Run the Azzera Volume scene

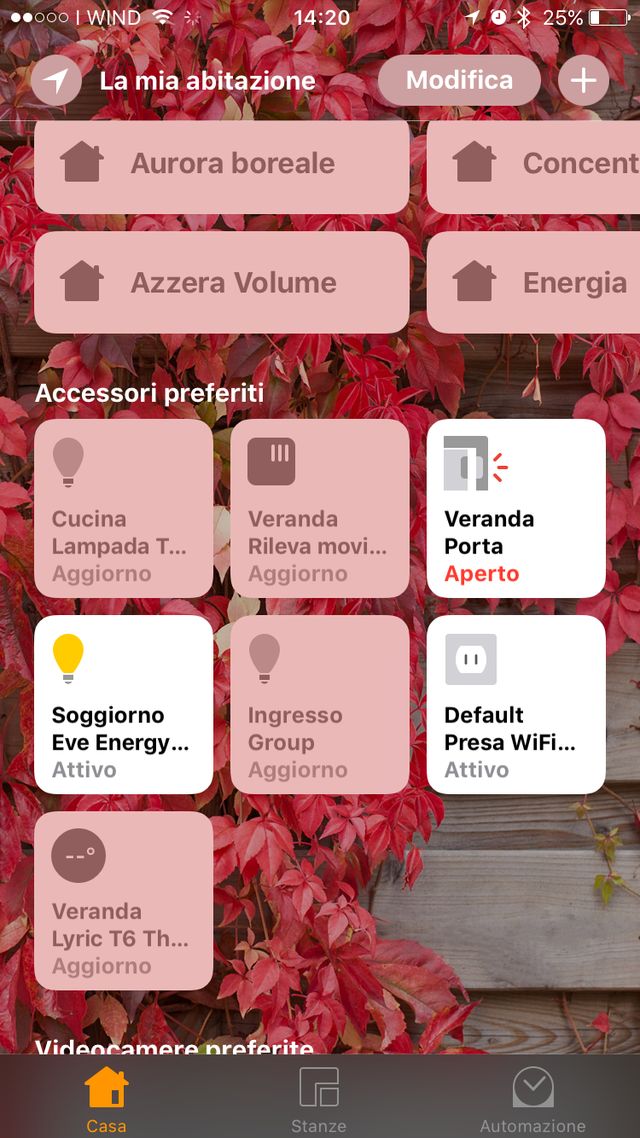pyautogui.click(x=221, y=283)
